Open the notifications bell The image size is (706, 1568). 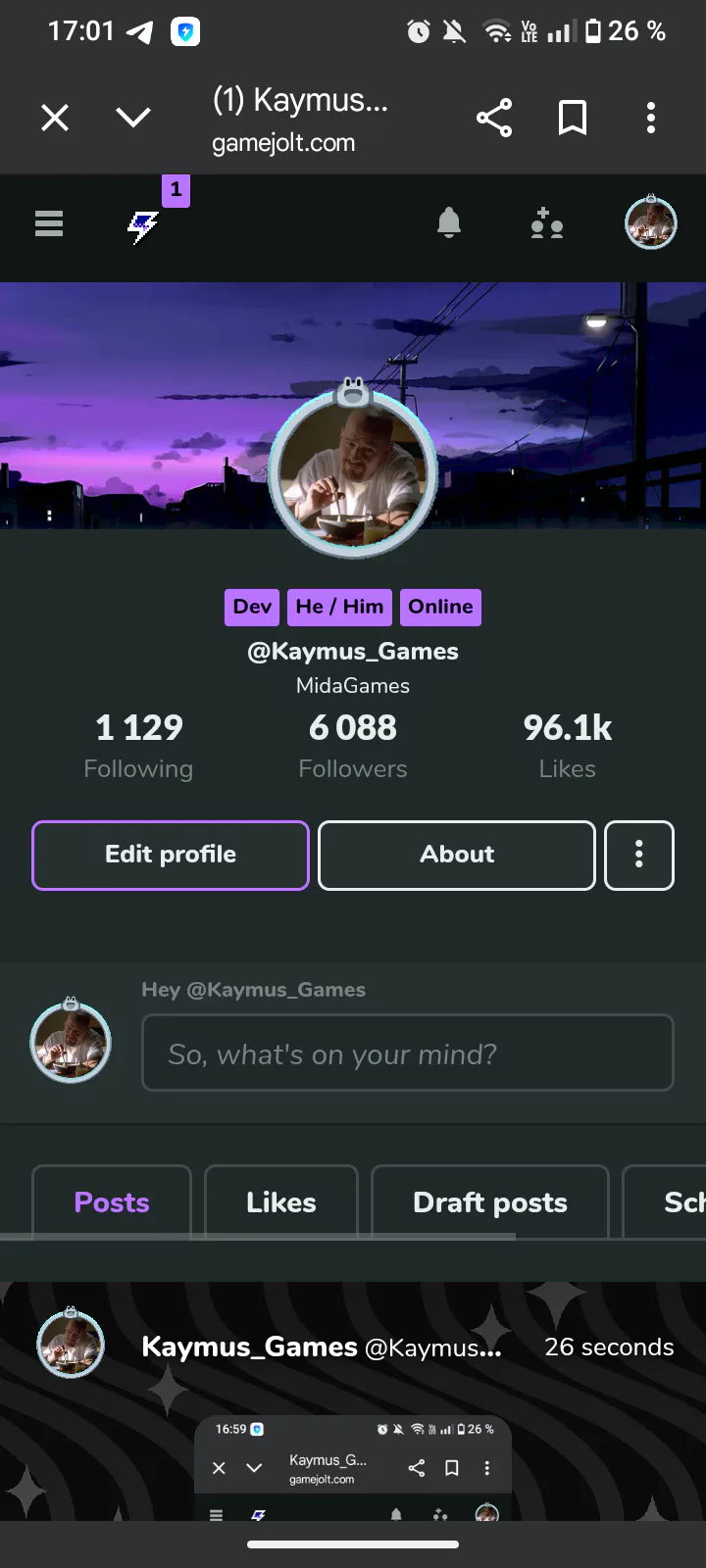click(x=449, y=224)
